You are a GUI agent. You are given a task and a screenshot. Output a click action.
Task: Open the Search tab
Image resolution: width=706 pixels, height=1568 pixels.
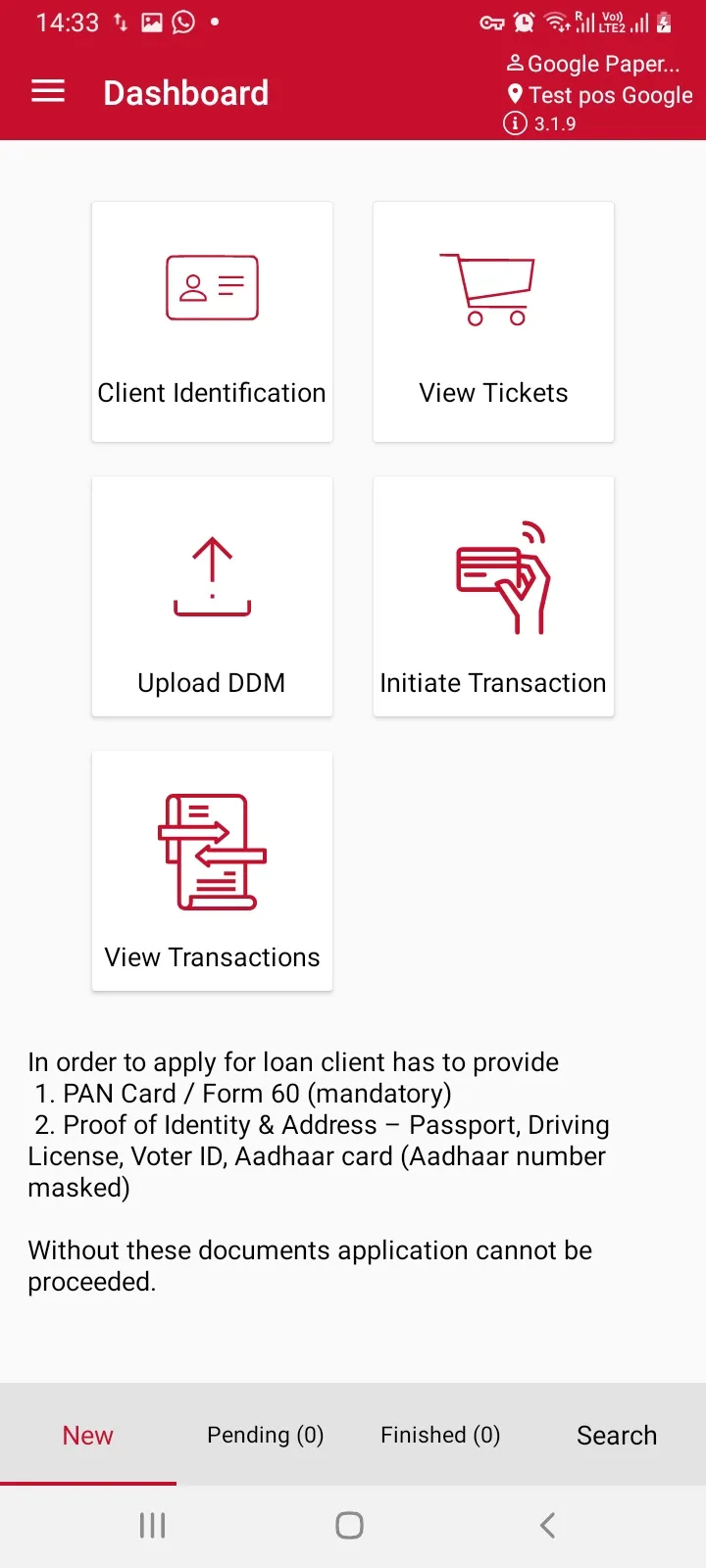click(616, 1435)
